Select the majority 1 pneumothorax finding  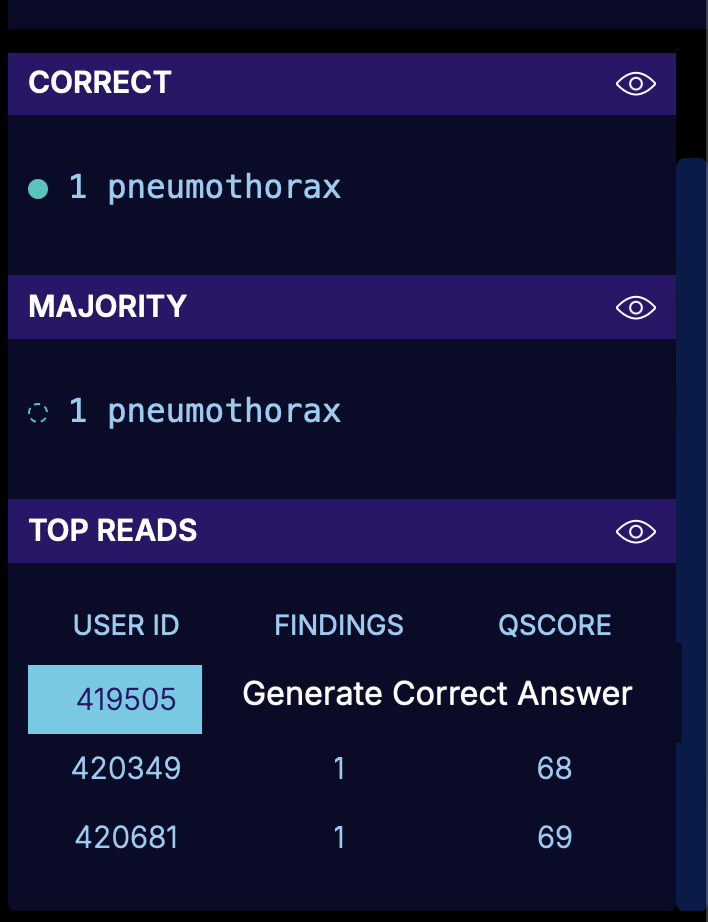204,411
